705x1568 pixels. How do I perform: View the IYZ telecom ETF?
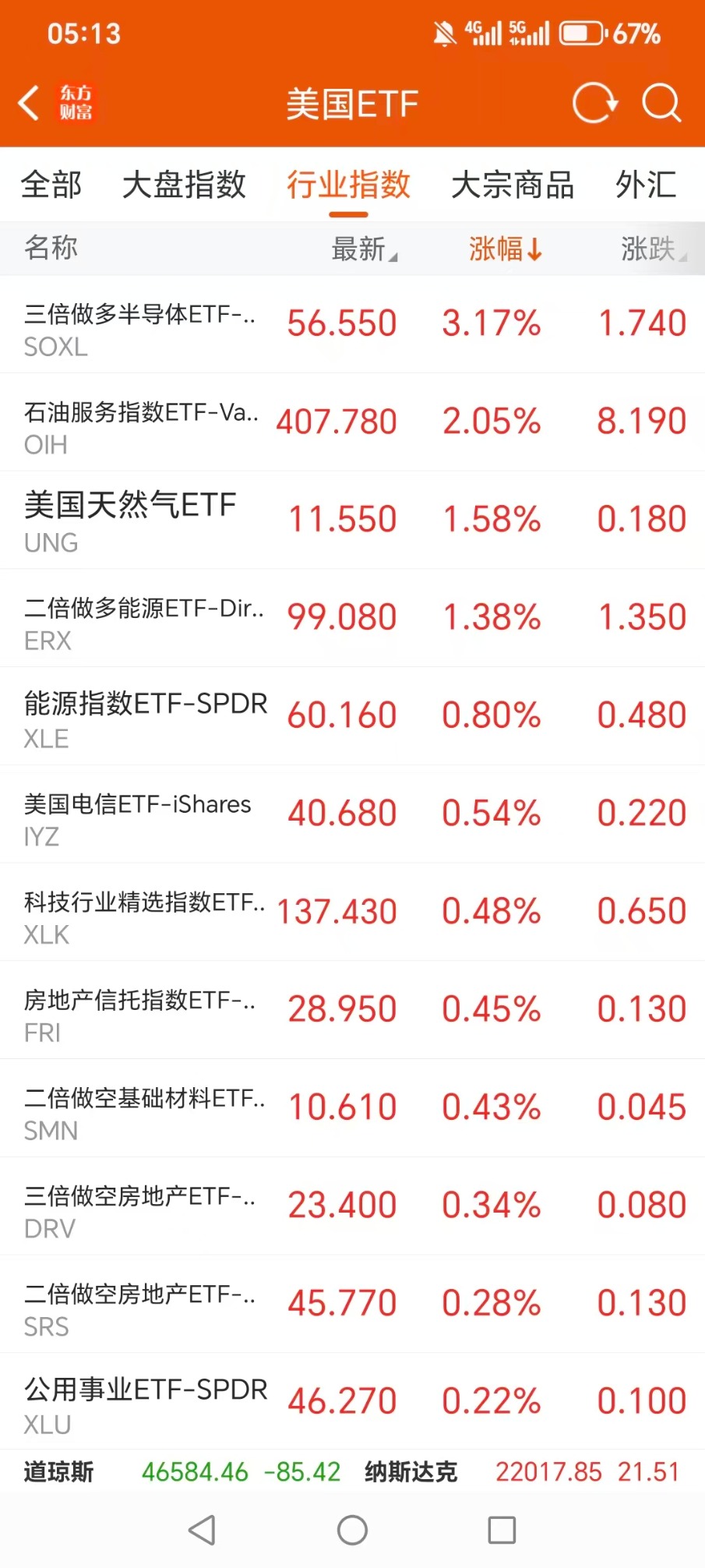point(352,814)
